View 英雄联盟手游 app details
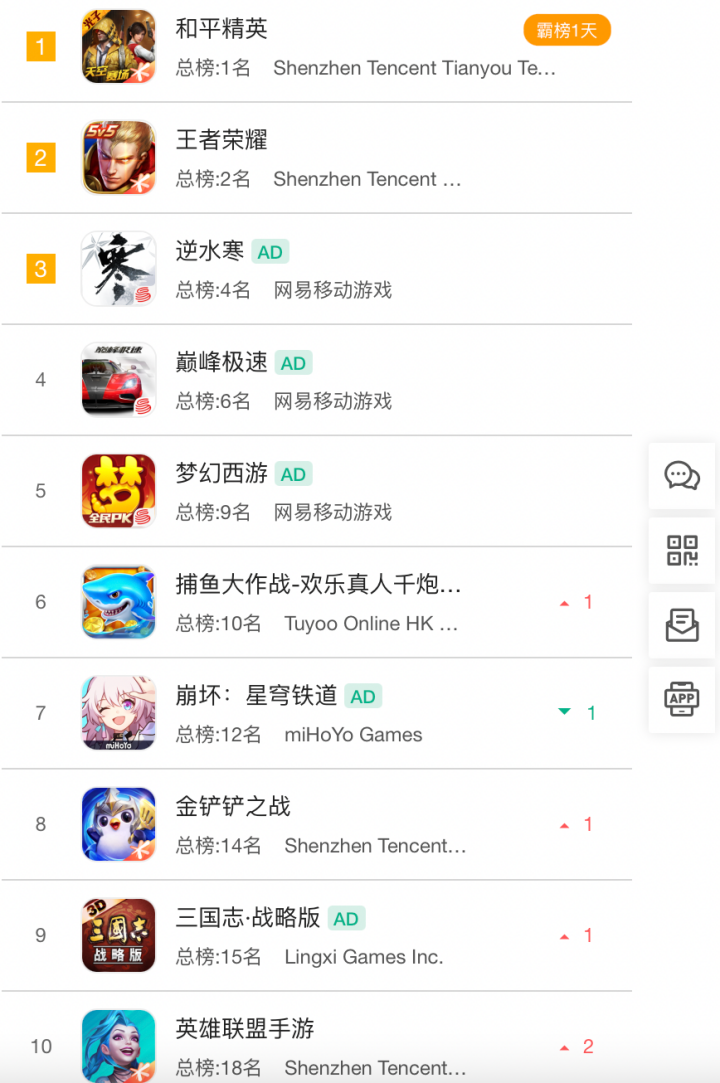This screenshot has width=720, height=1083. click(245, 1028)
